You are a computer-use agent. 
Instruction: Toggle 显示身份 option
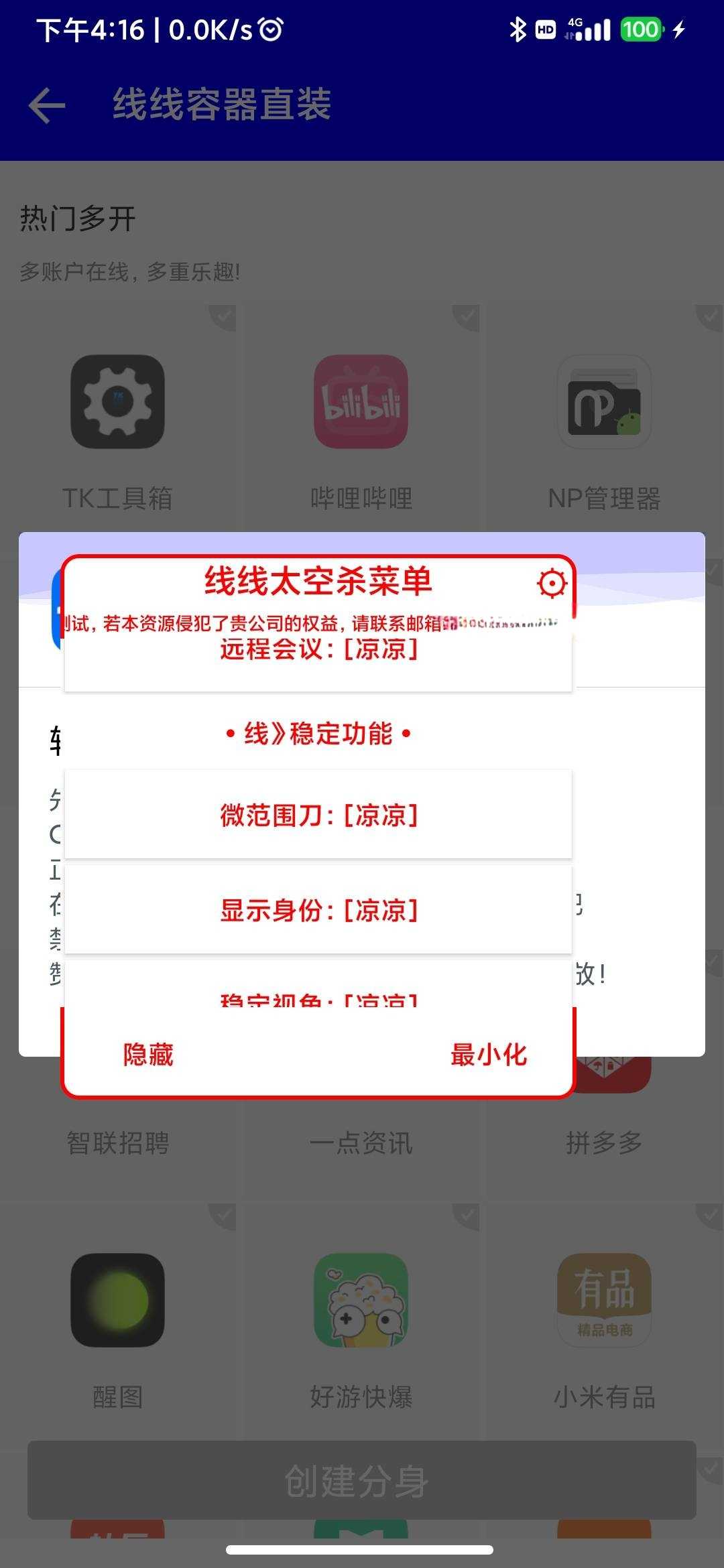318,911
